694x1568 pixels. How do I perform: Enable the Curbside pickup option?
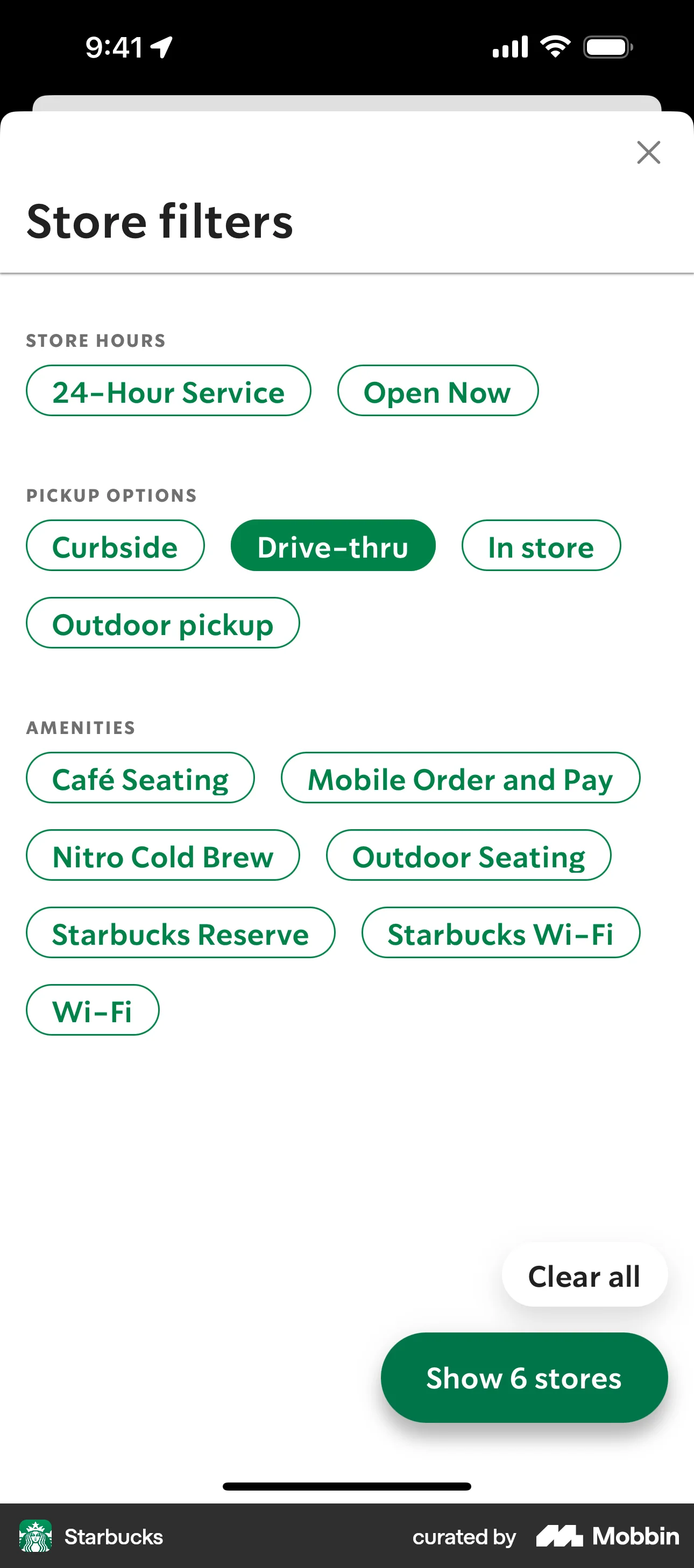click(x=115, y=546)
